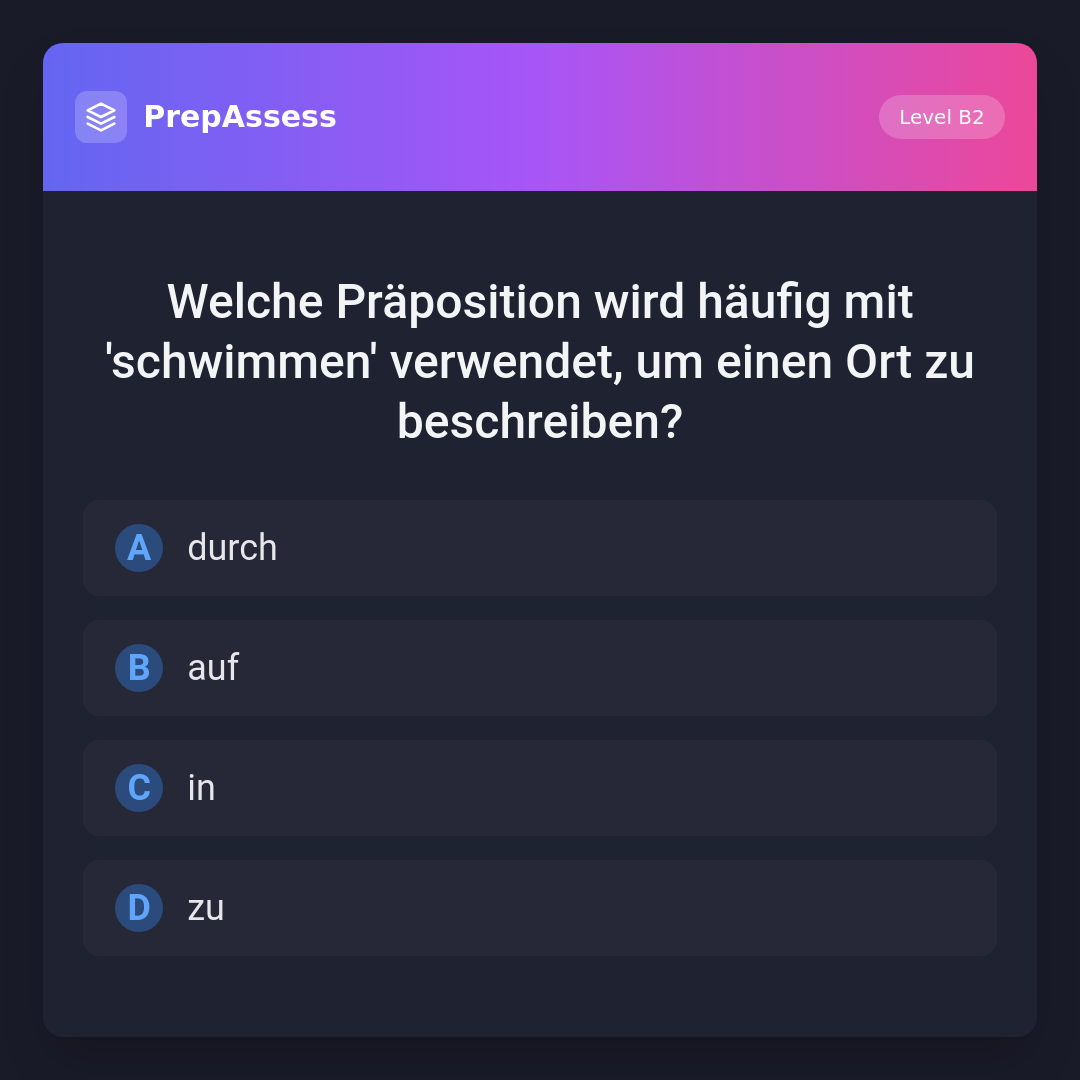The width and height of the screenshot is (1080, 1080).
Task: Pick answer C 'in'
Action: (539, 788)
